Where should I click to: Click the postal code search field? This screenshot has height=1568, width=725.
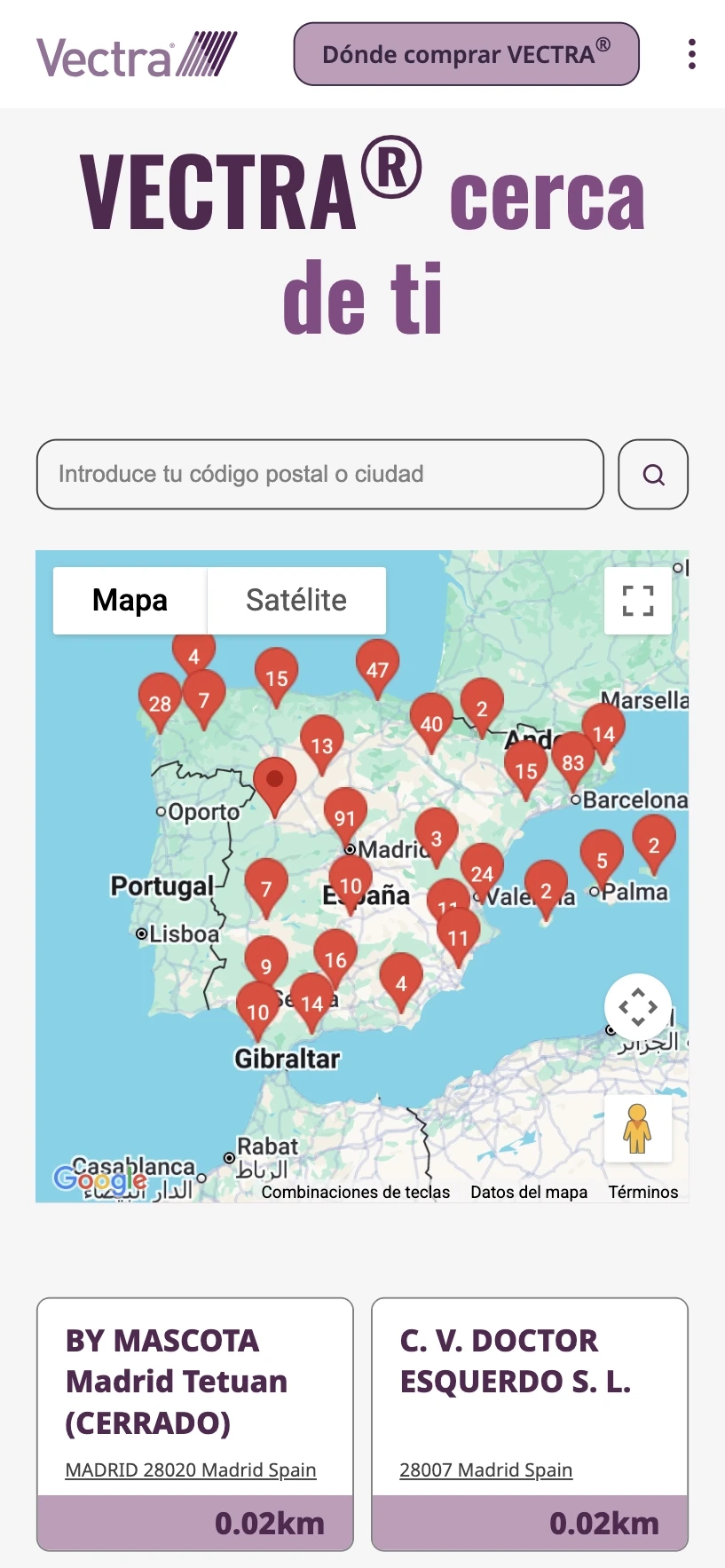[319, 475]
